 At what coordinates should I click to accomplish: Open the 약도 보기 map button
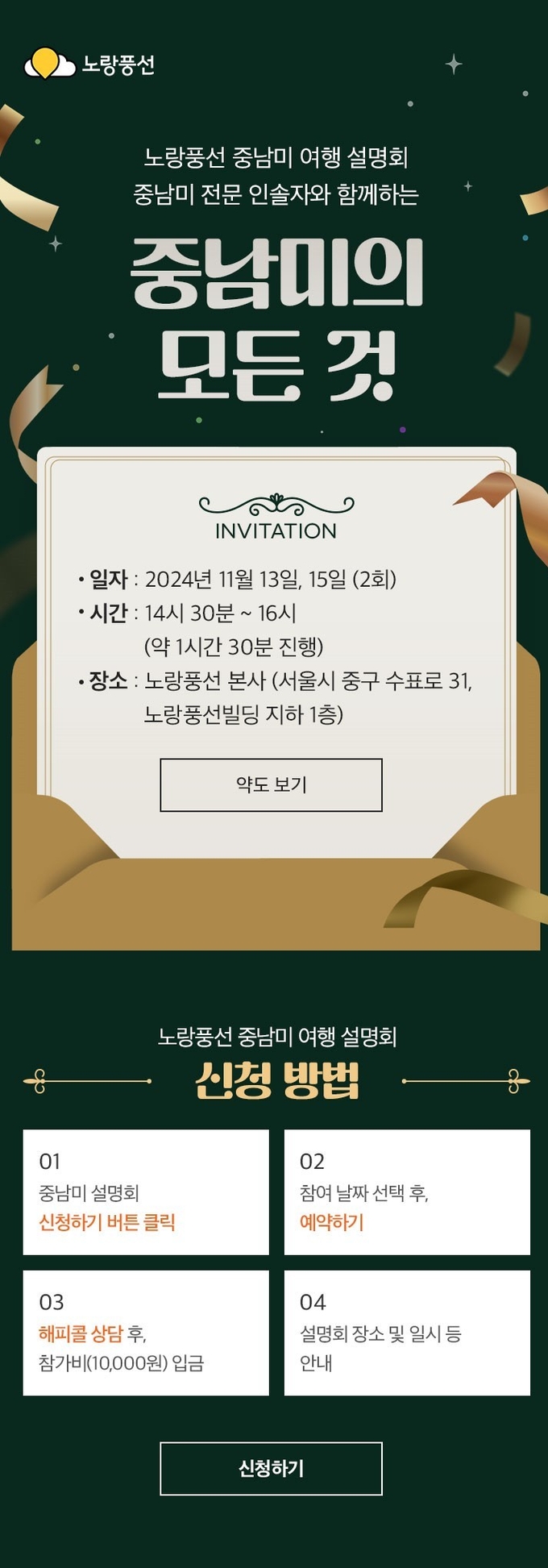click(x=271, y=784)
